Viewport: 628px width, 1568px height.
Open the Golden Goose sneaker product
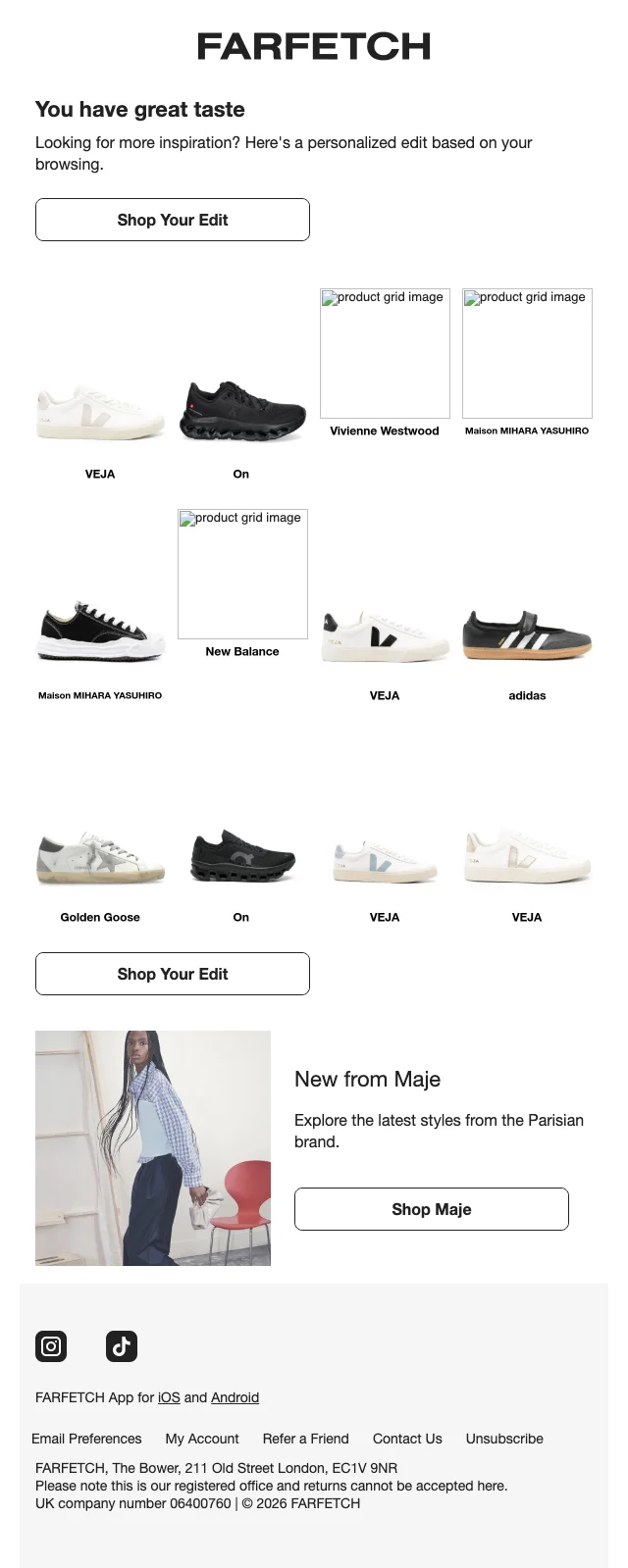pos(100,859)
